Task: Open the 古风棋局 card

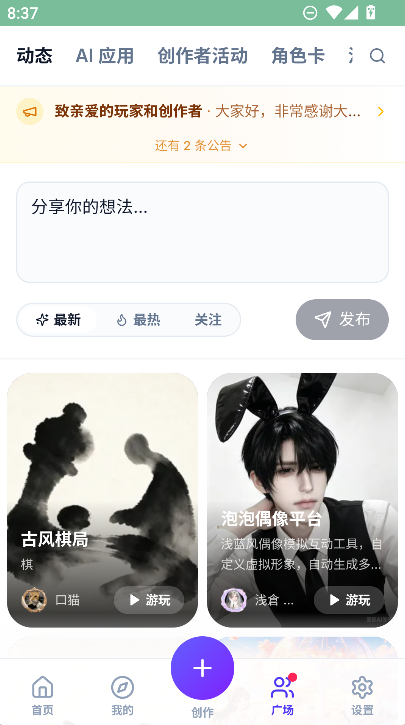Action: pos(102,500)
